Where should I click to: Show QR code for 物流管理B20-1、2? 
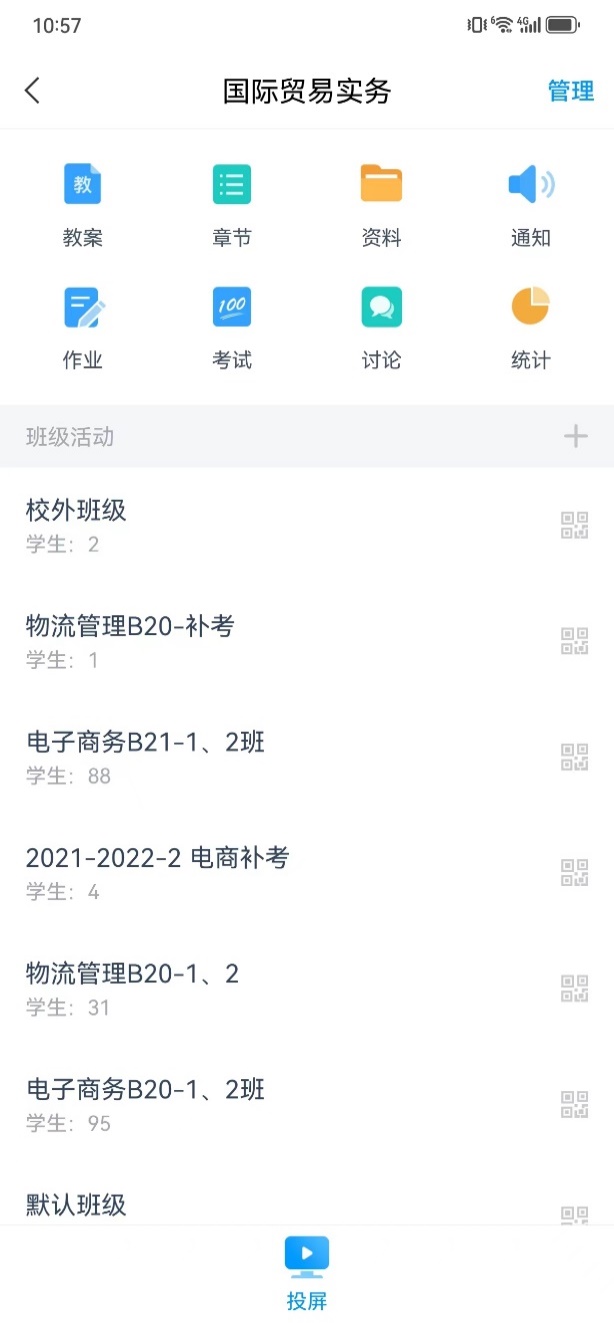click(574, 989)
